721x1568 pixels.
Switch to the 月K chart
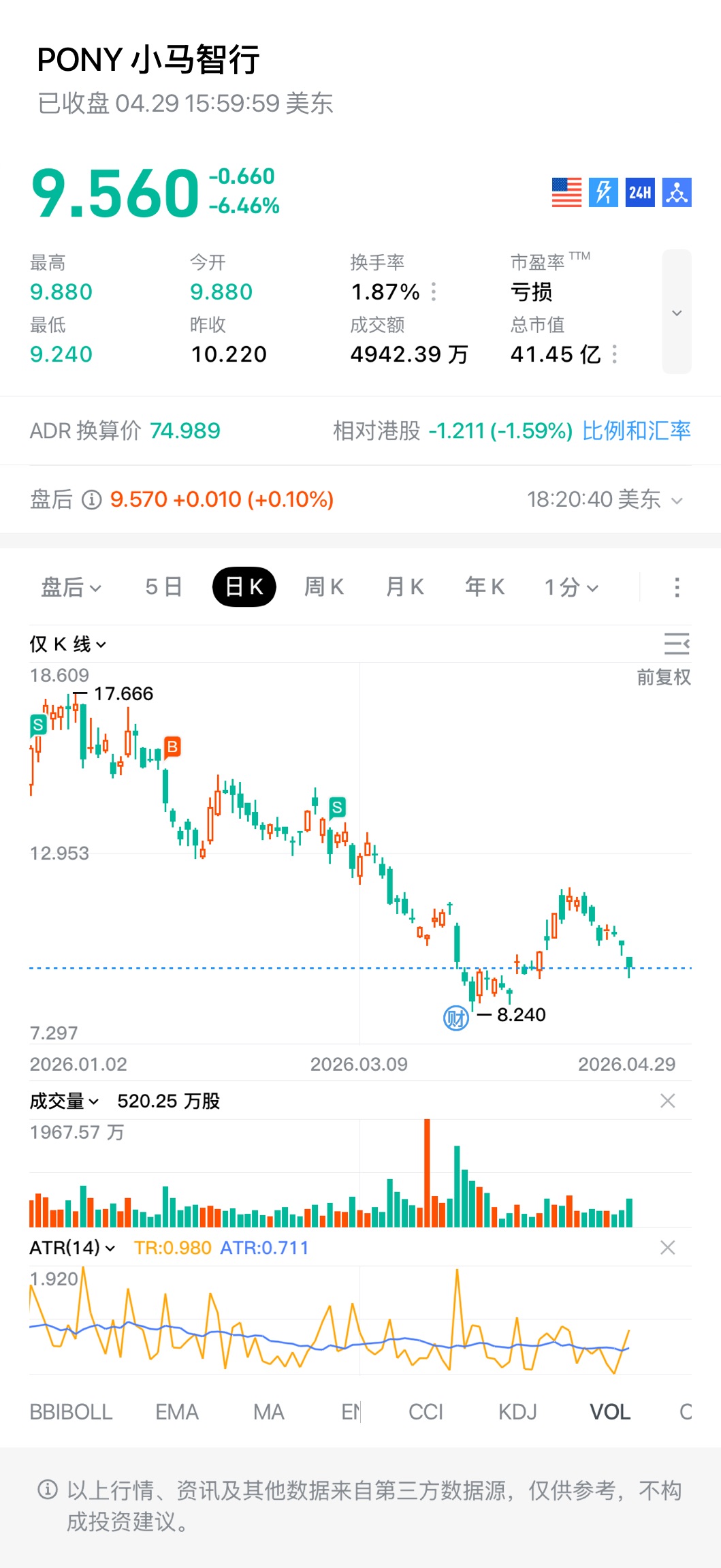click(x=405, y=587)
